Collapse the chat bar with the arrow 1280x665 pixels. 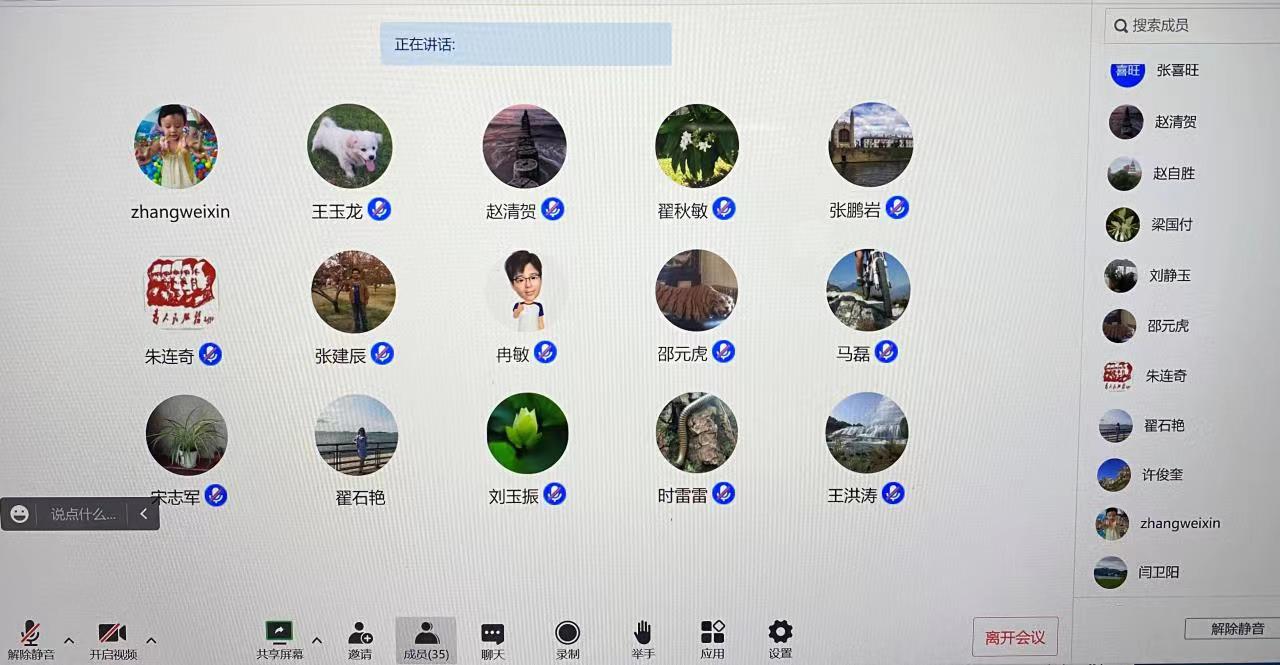(x=144, y=514)
